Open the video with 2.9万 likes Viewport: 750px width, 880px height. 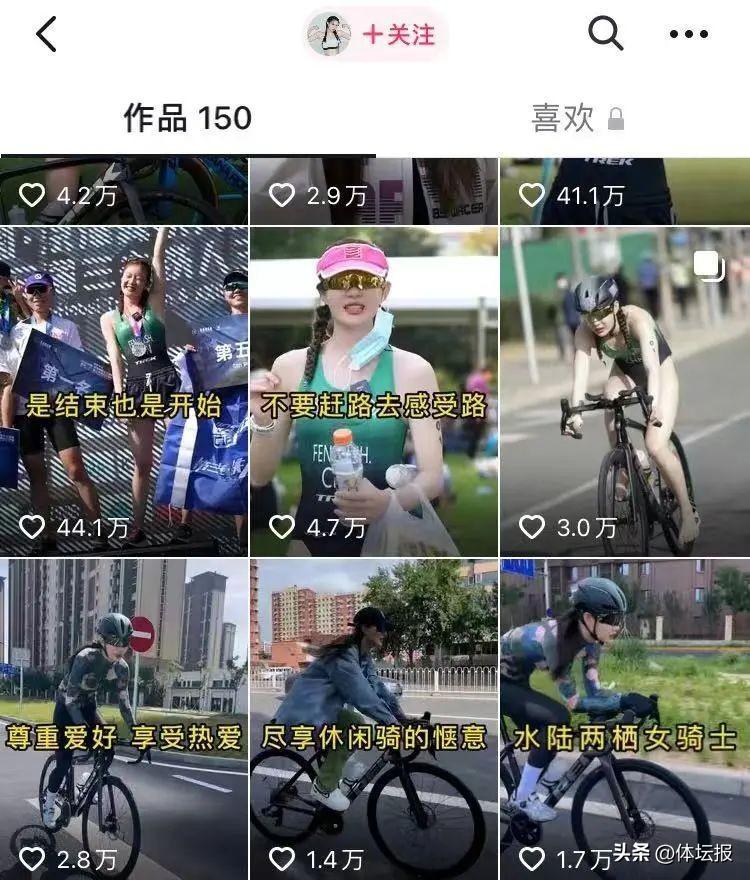[x=374, y=190]
